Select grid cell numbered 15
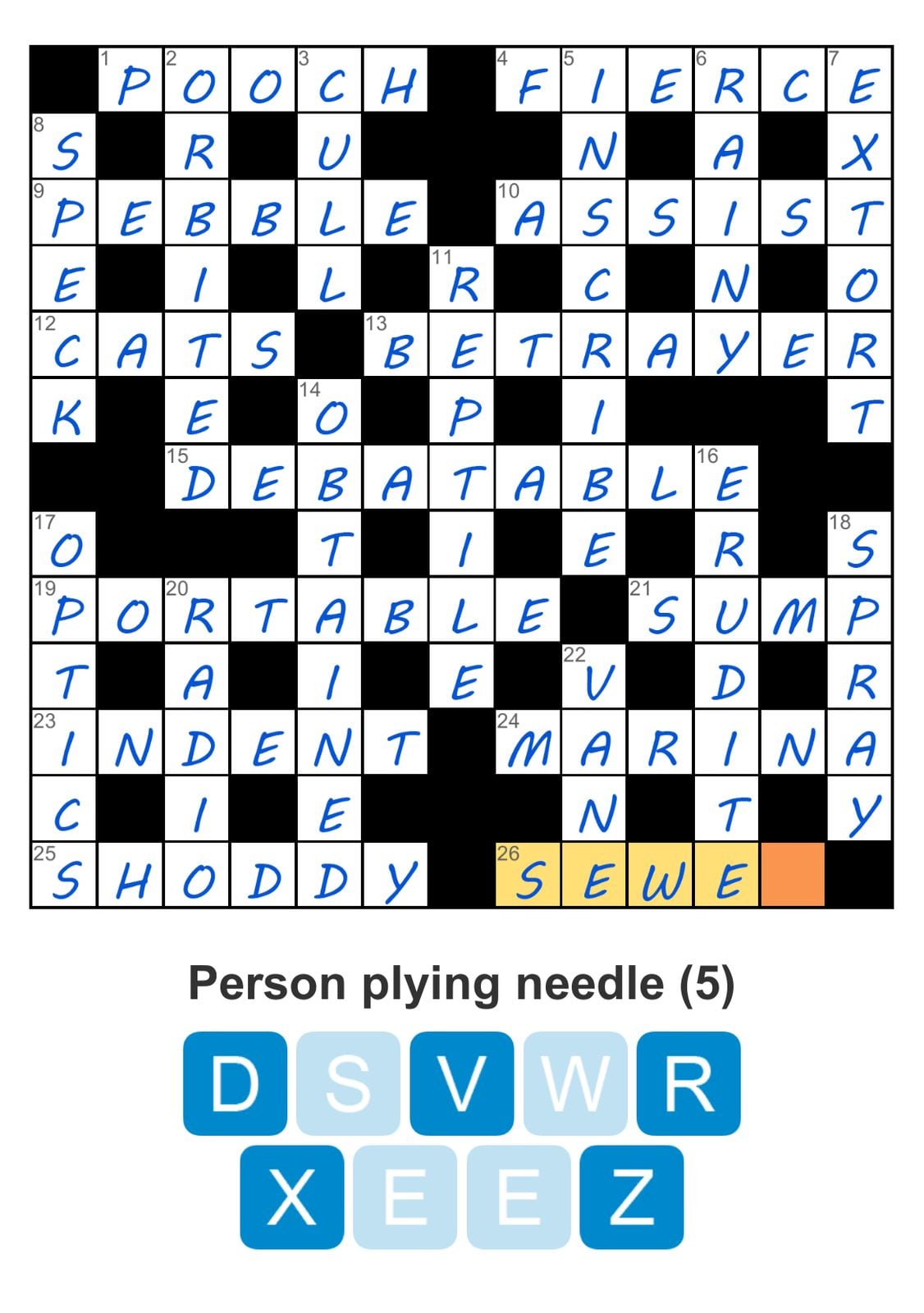This screenshot has width=924, height=1313. point(197,478)
